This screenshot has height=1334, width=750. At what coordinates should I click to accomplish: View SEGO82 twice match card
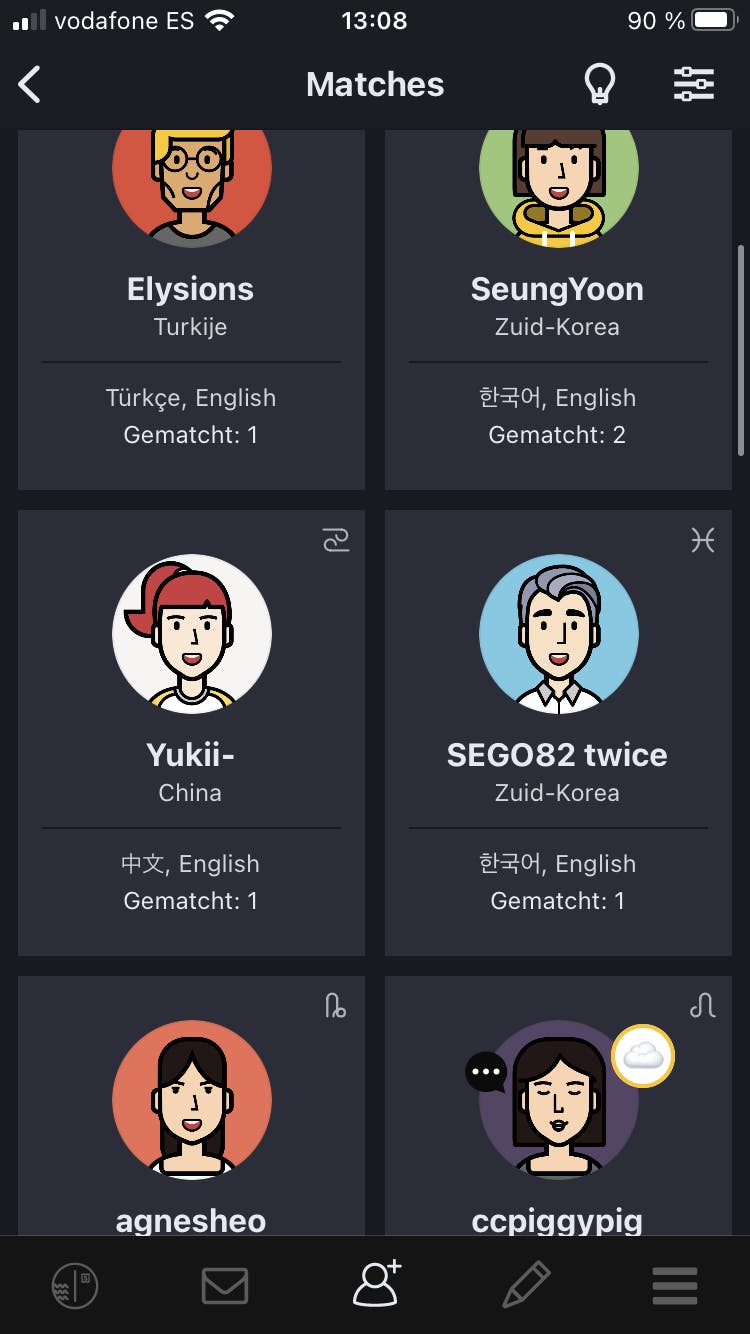point(558,732)
